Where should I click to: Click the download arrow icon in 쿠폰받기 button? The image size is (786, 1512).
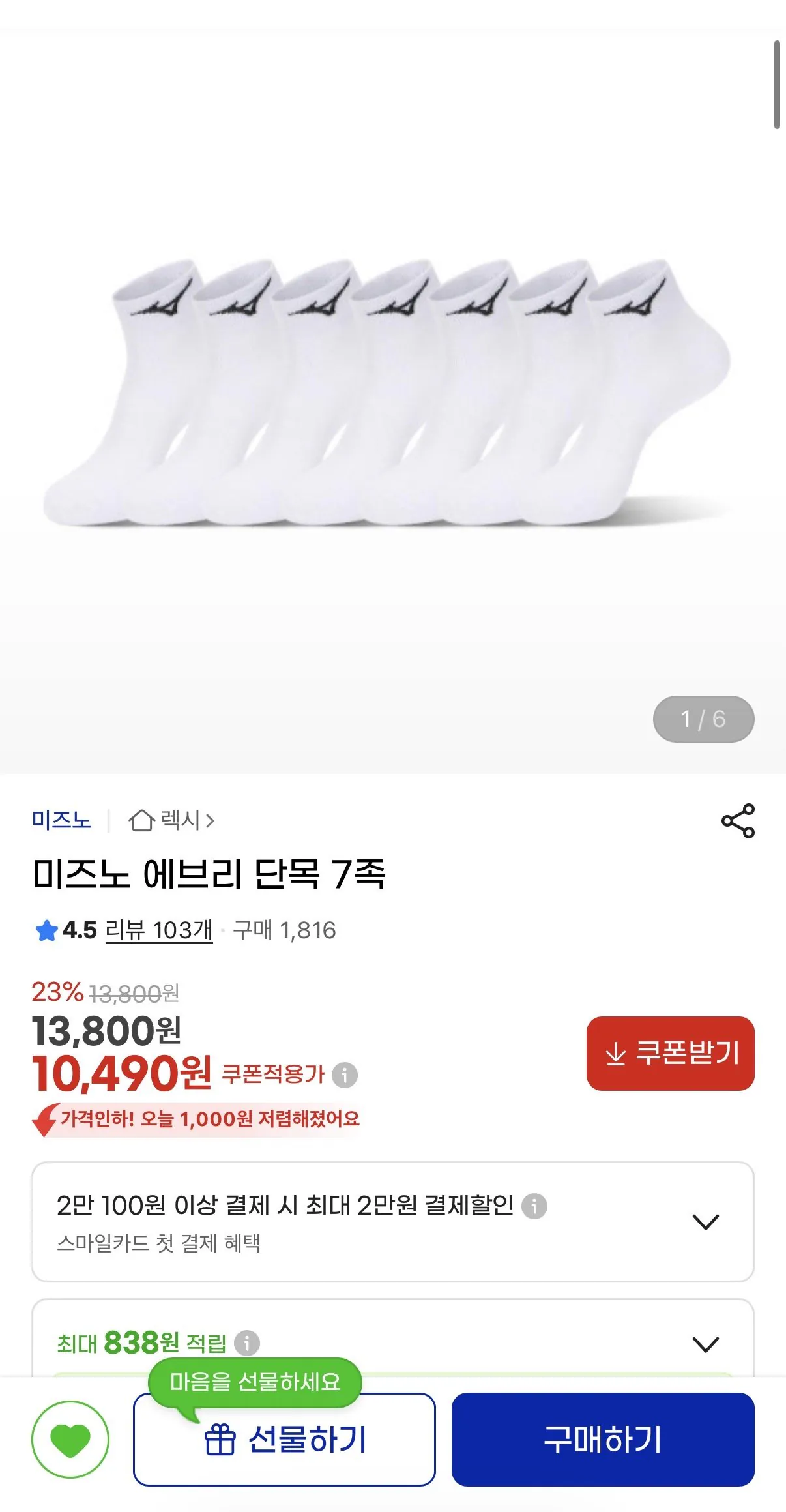(x=615, y=1053)
